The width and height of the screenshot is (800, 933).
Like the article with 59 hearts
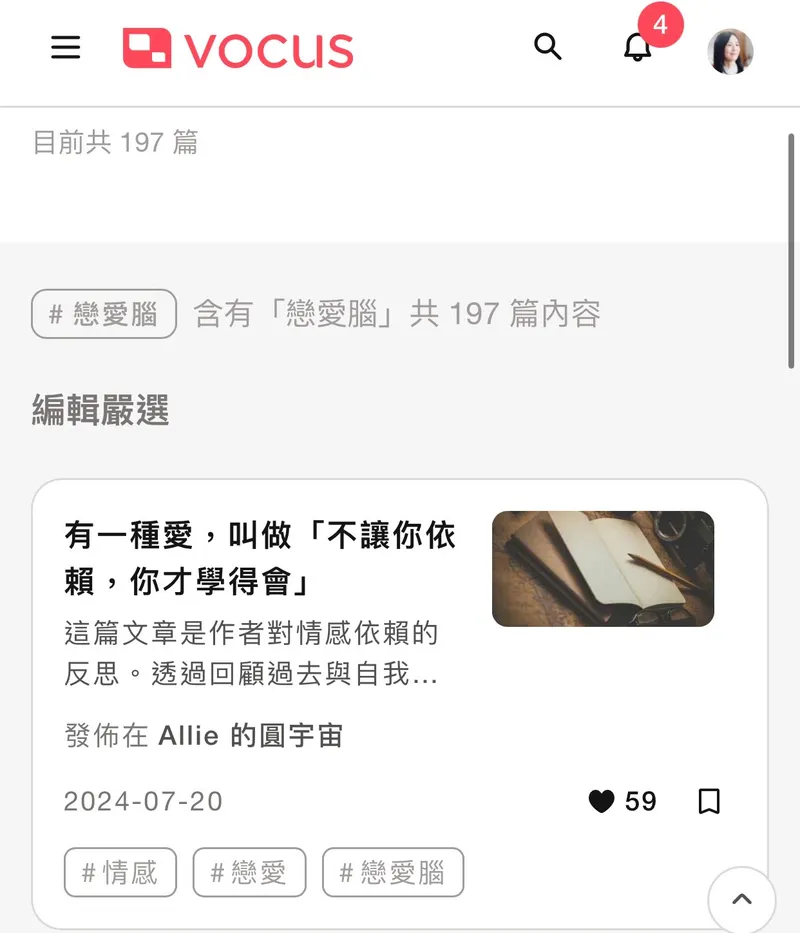601,801
